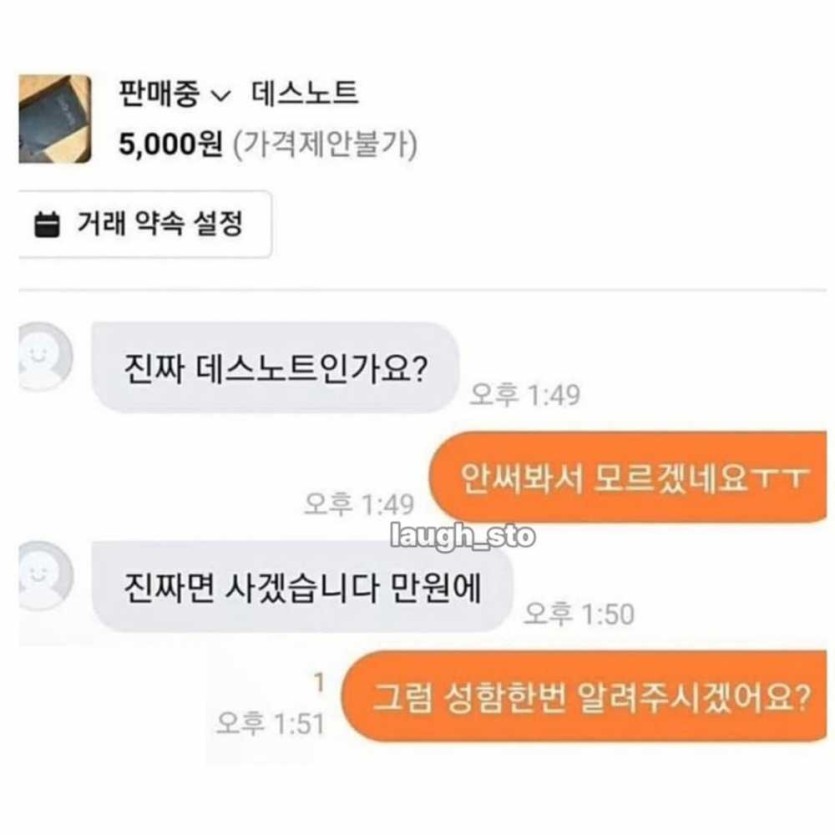
Task: Tap the 거래 약속 설정 button
Action: point(144,224)
